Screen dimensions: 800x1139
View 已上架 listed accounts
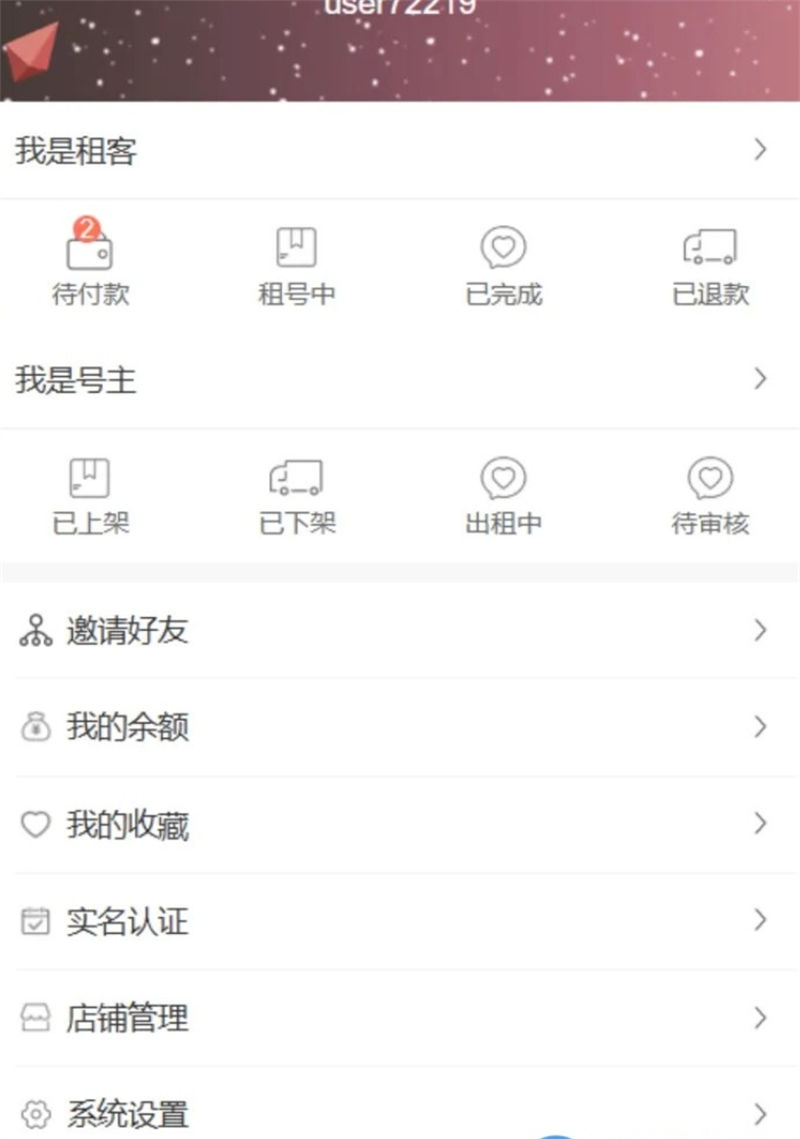click(x=90, y=495)
